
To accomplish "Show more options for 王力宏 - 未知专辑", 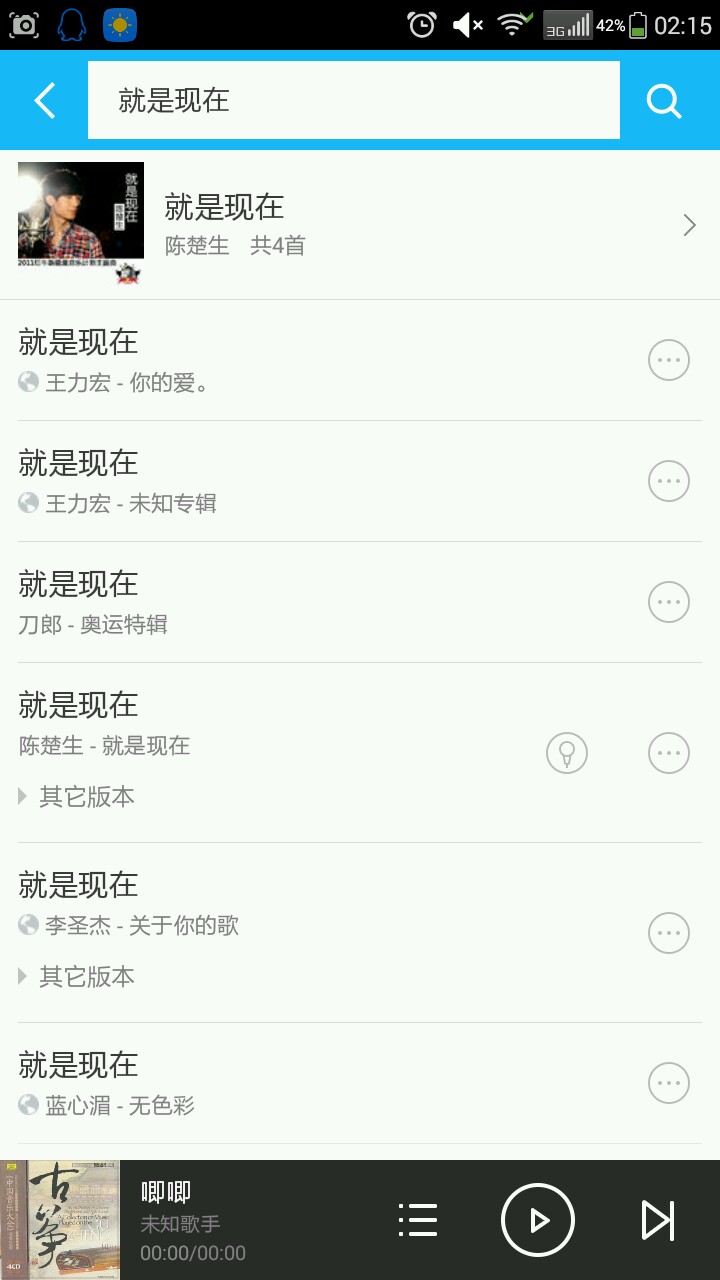I will [669, 481].
